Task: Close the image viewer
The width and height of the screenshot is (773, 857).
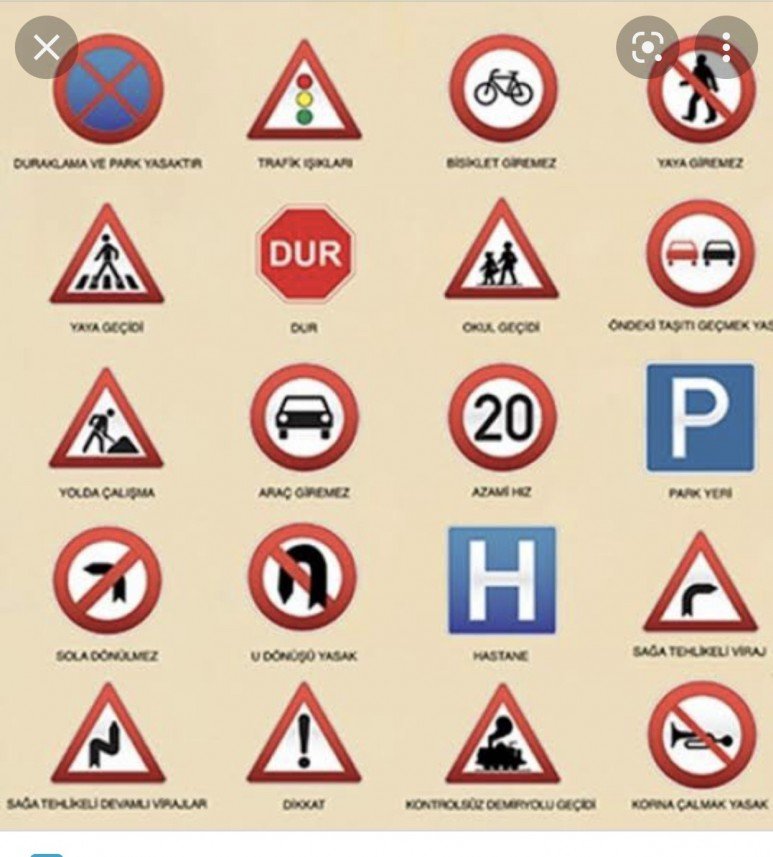Action: tap(46, 47)
